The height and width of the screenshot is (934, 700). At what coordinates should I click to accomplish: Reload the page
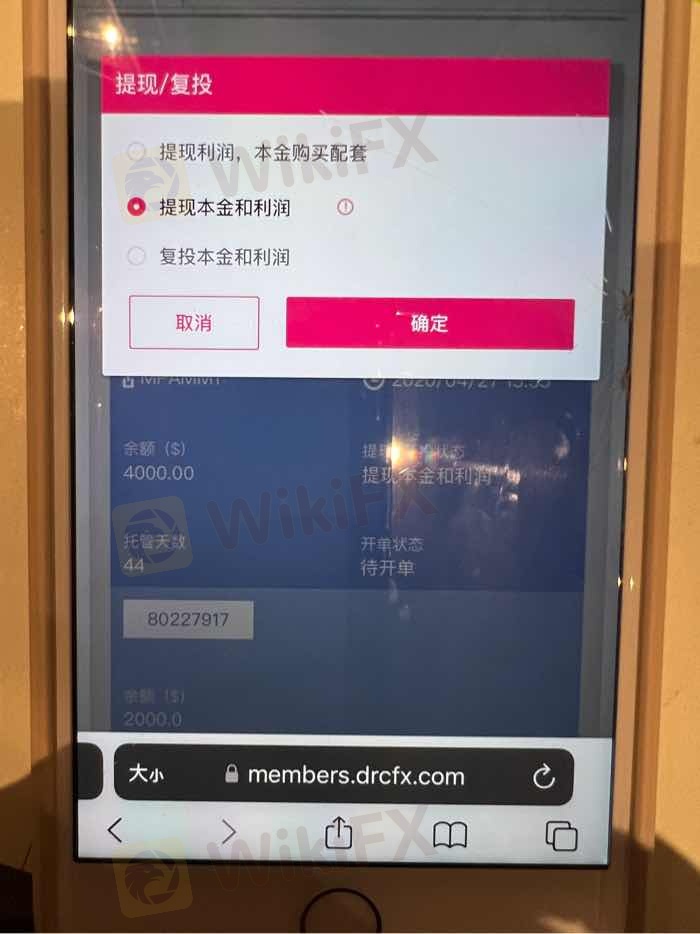coord(544,776)
